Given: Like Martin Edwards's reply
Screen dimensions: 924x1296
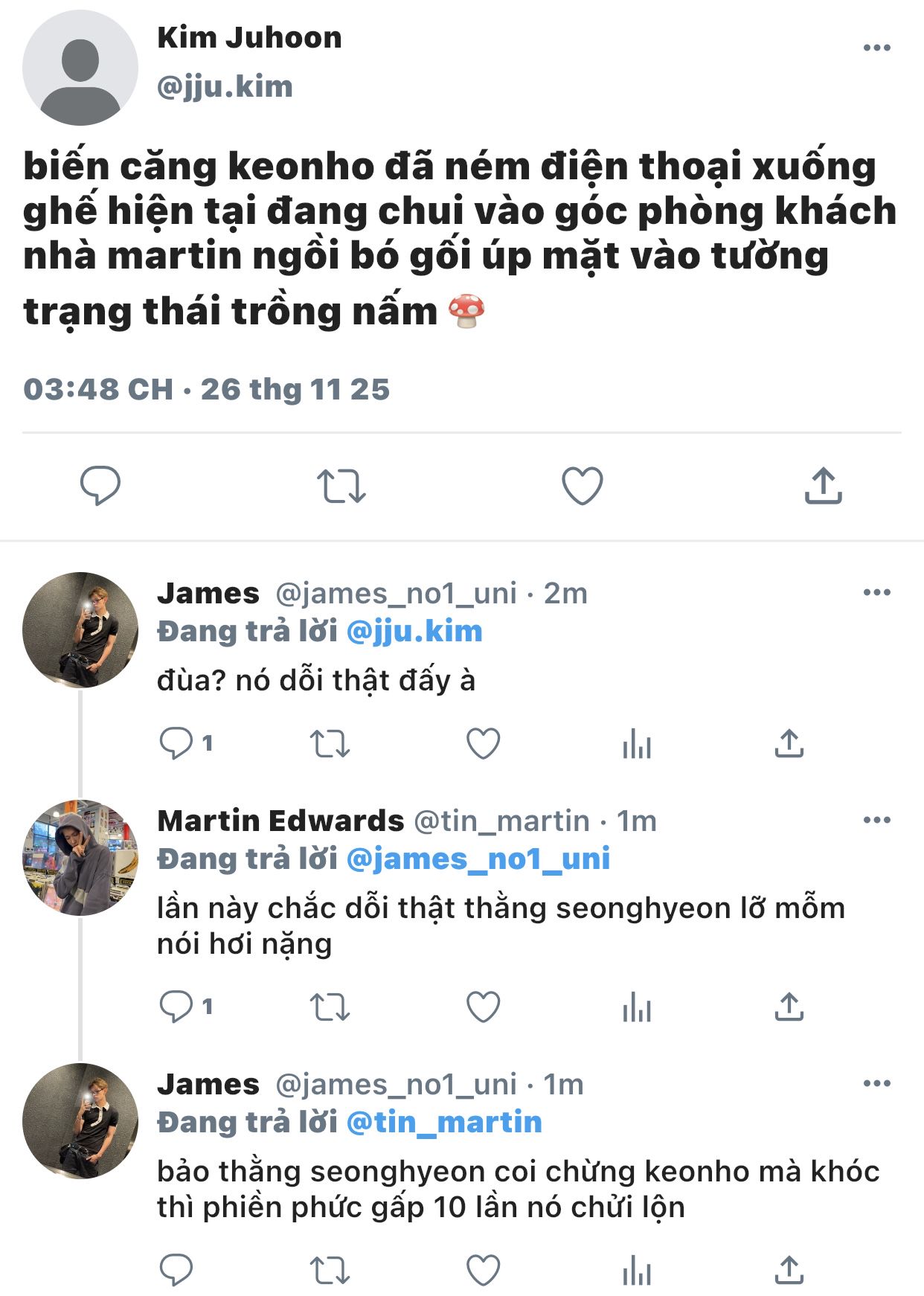Looking at the screenshot, I should [x=483, y=1007].
